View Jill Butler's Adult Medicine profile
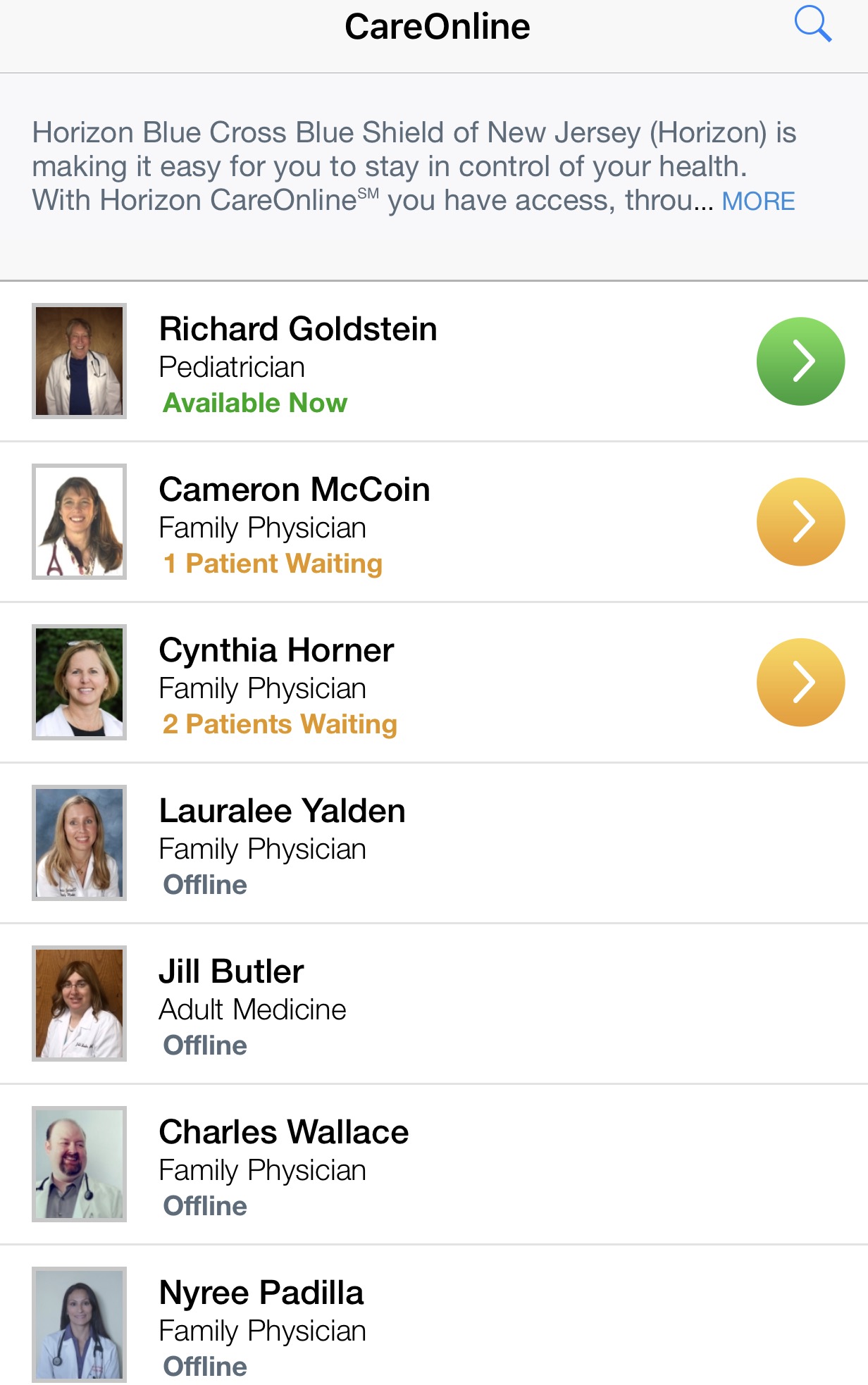 point(231,972)
